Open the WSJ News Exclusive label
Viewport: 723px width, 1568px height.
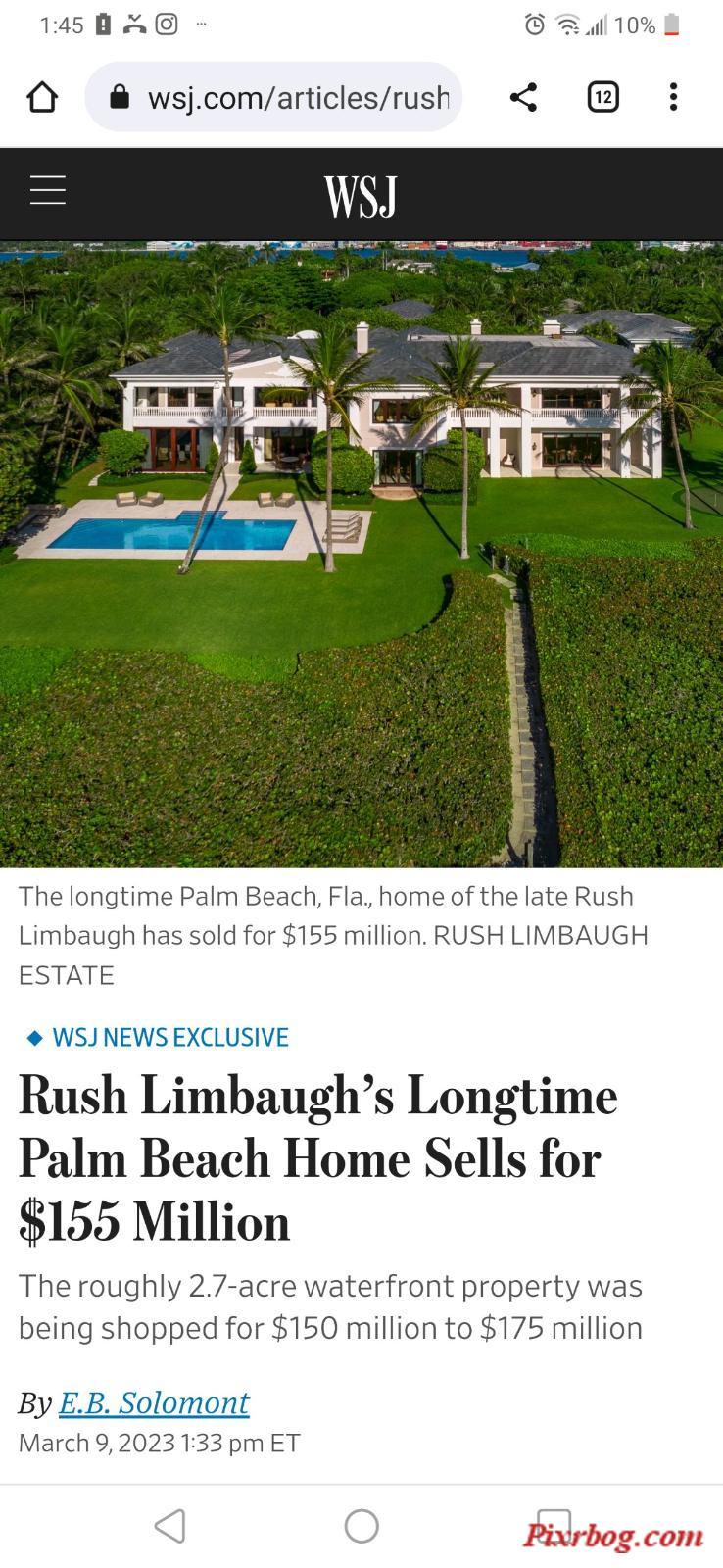[x=169, y=1037]
